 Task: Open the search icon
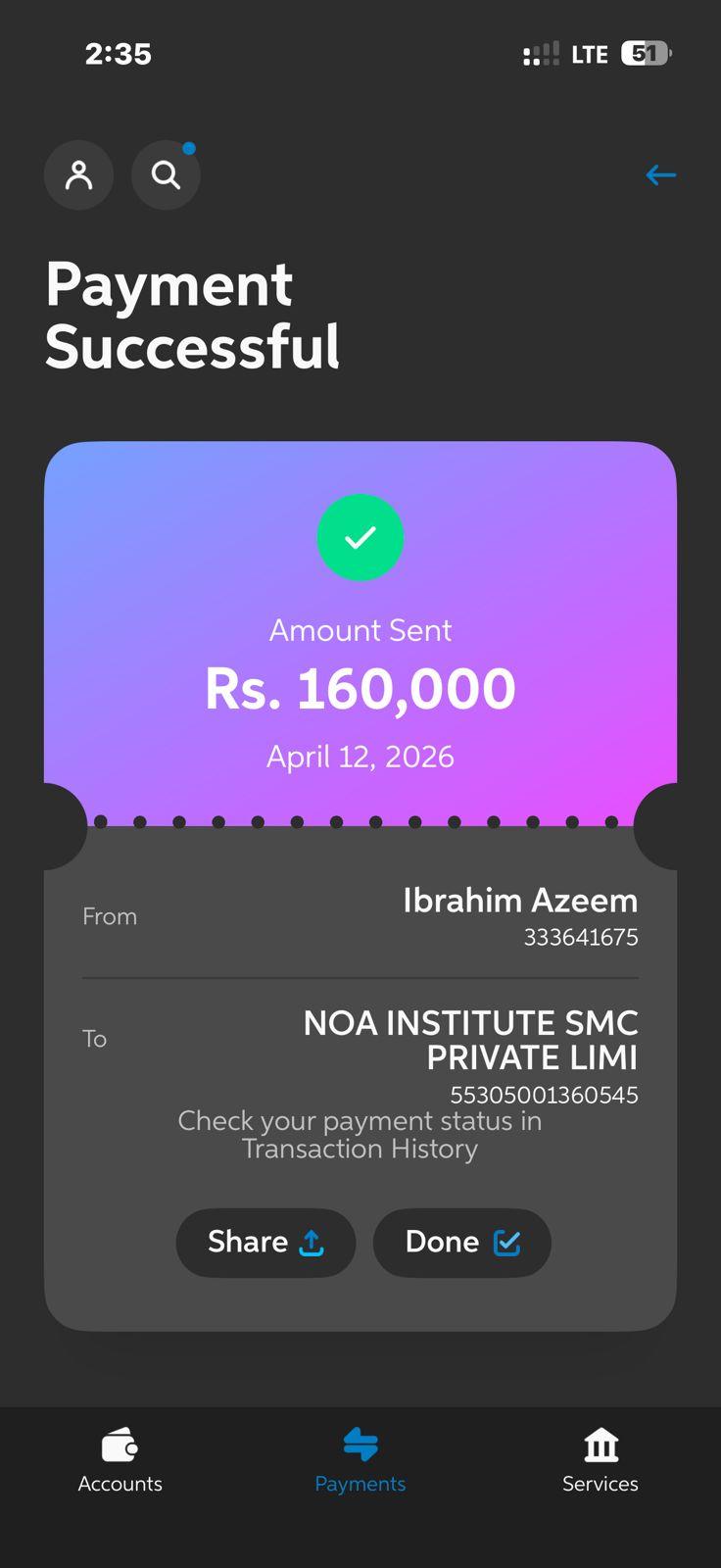(x=166, y=175)
